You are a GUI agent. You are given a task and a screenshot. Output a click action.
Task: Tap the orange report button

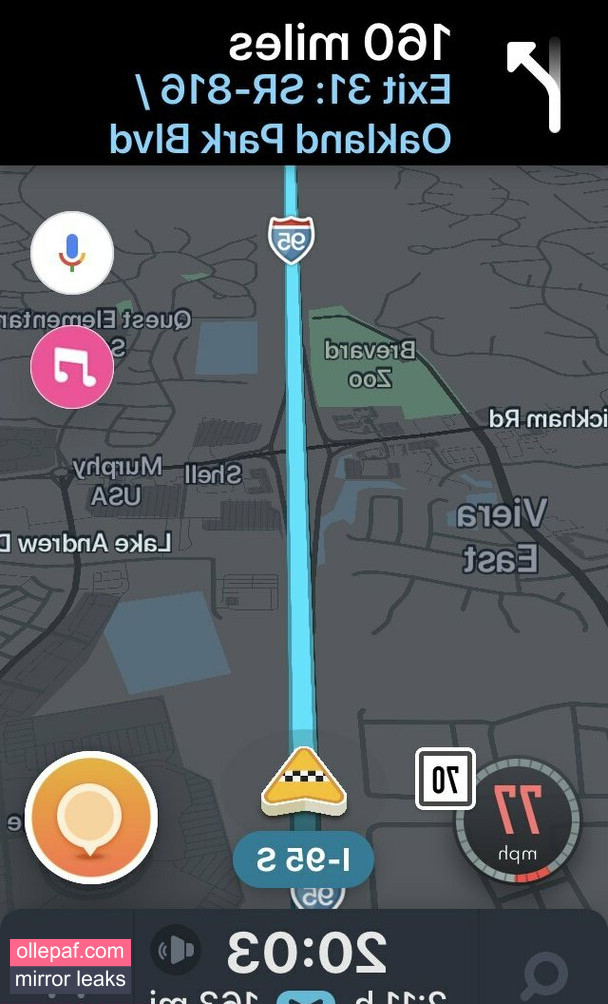91,817
